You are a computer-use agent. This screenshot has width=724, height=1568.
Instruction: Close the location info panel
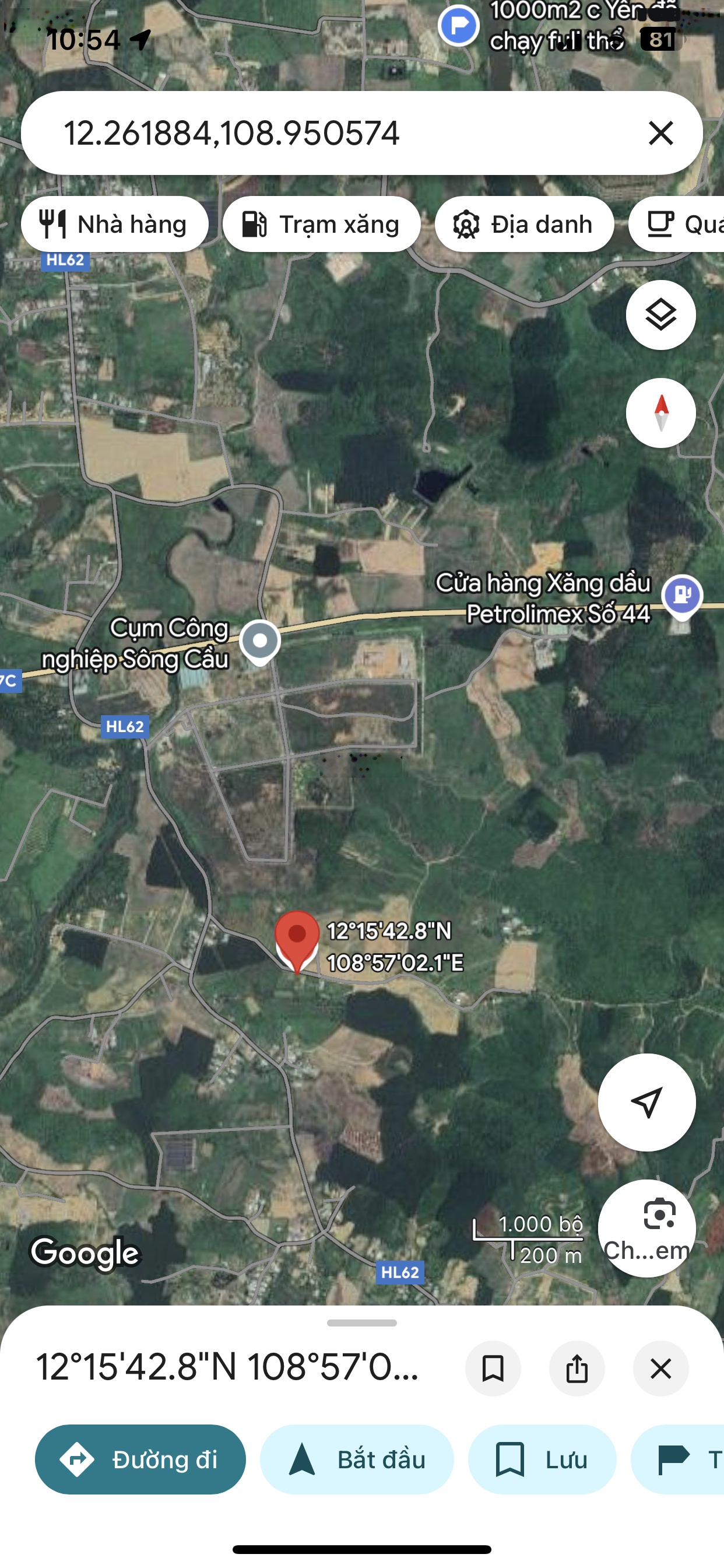[x=660, y=1368]
